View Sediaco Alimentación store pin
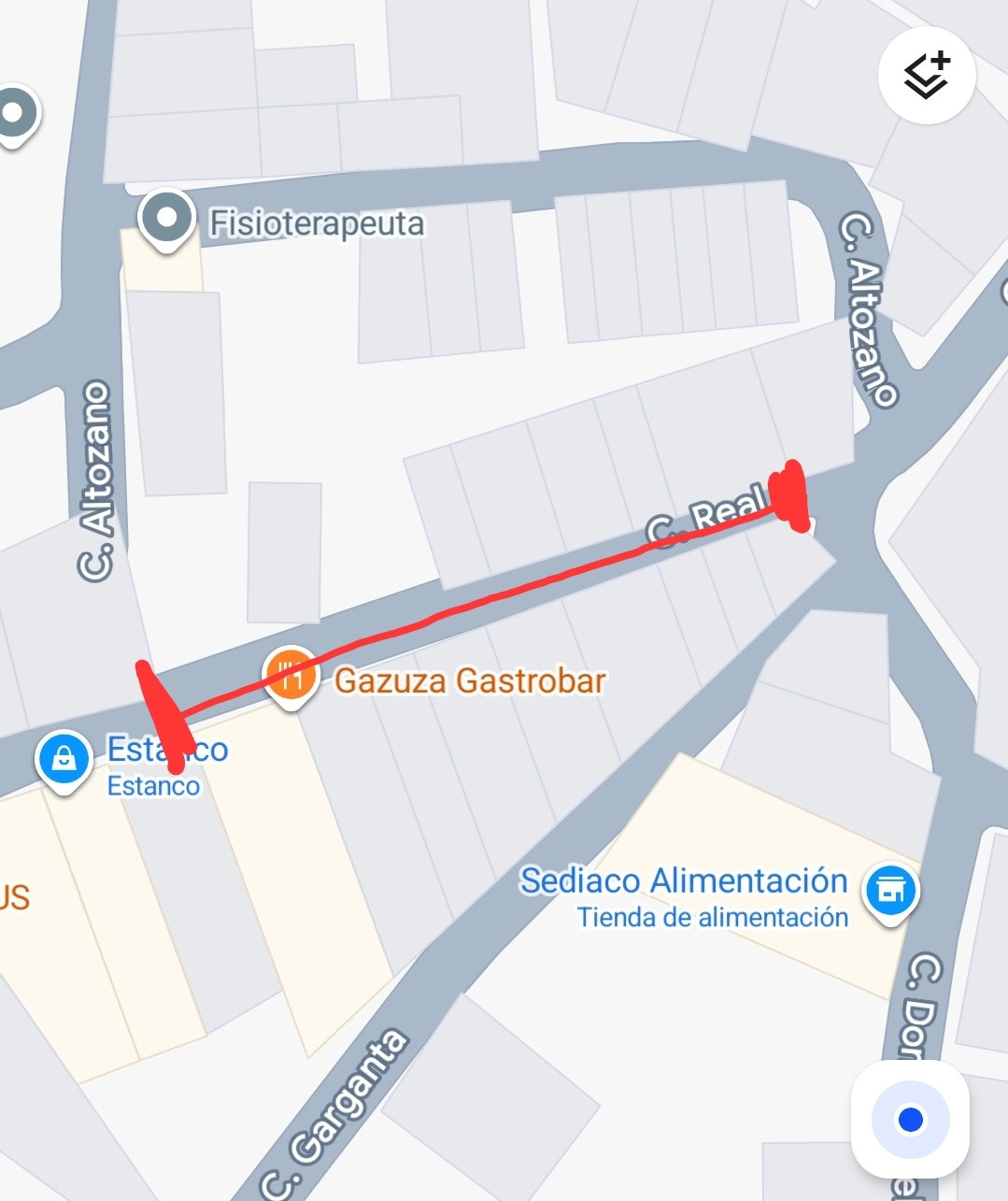 pyautogui.click(x=891, y=892)
